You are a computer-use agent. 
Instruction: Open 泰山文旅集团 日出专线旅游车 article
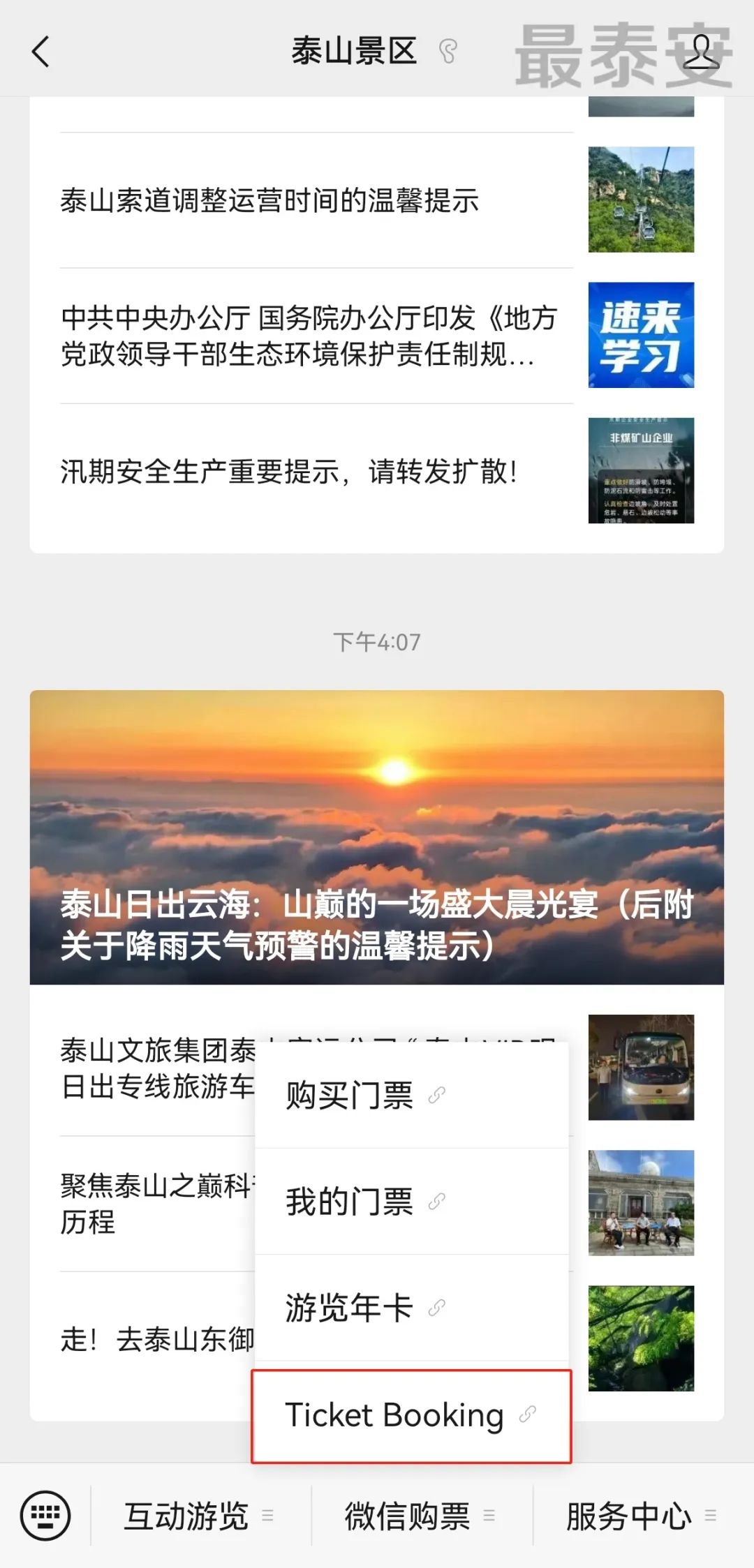pos(157,1068)
